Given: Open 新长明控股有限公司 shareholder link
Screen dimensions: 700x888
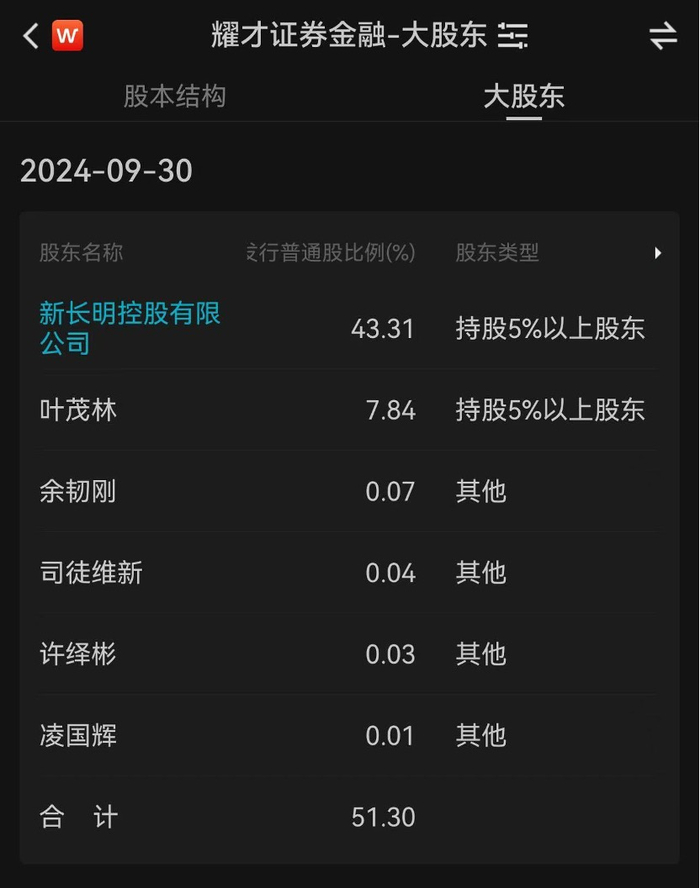Looking at the screenshot, I should [x=130, y=328].
